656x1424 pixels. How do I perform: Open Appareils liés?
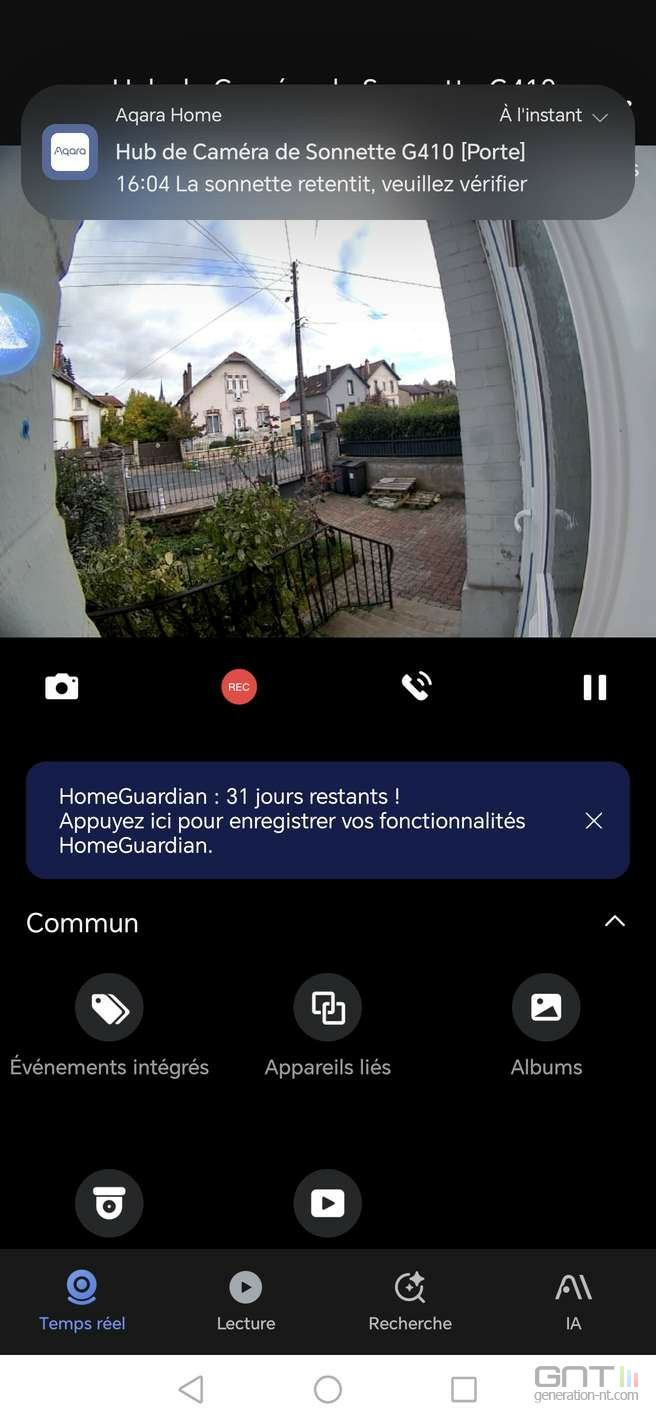(327, 1008)
